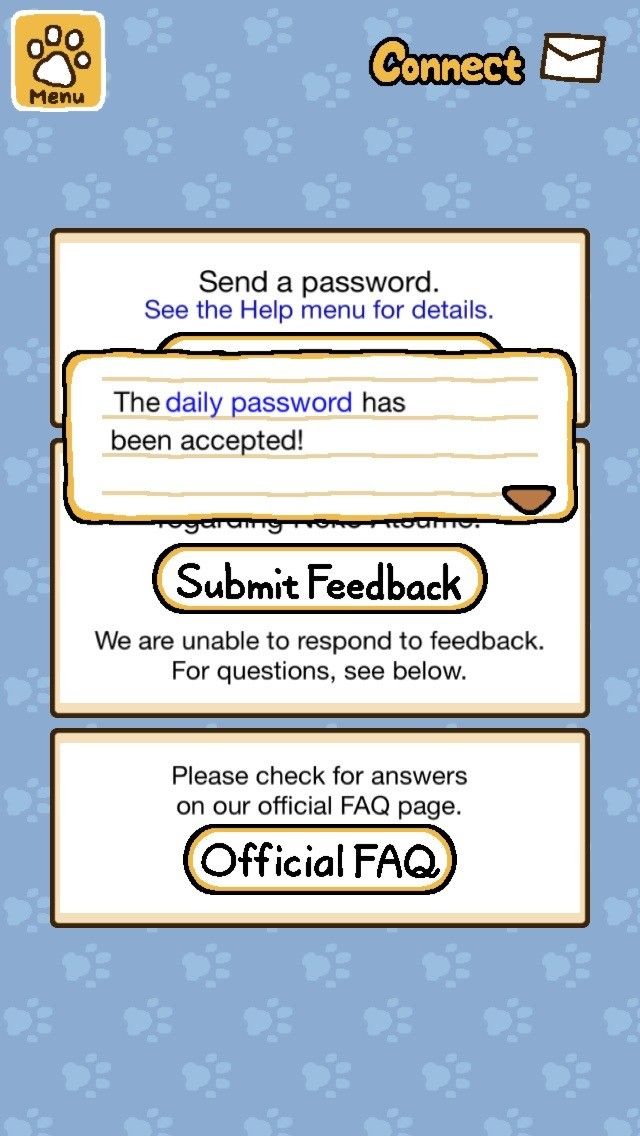The width and height of the screenshot is (640, 1136).
Task: Tap the Submit Feedback button
Action: (x=319, y=581)
